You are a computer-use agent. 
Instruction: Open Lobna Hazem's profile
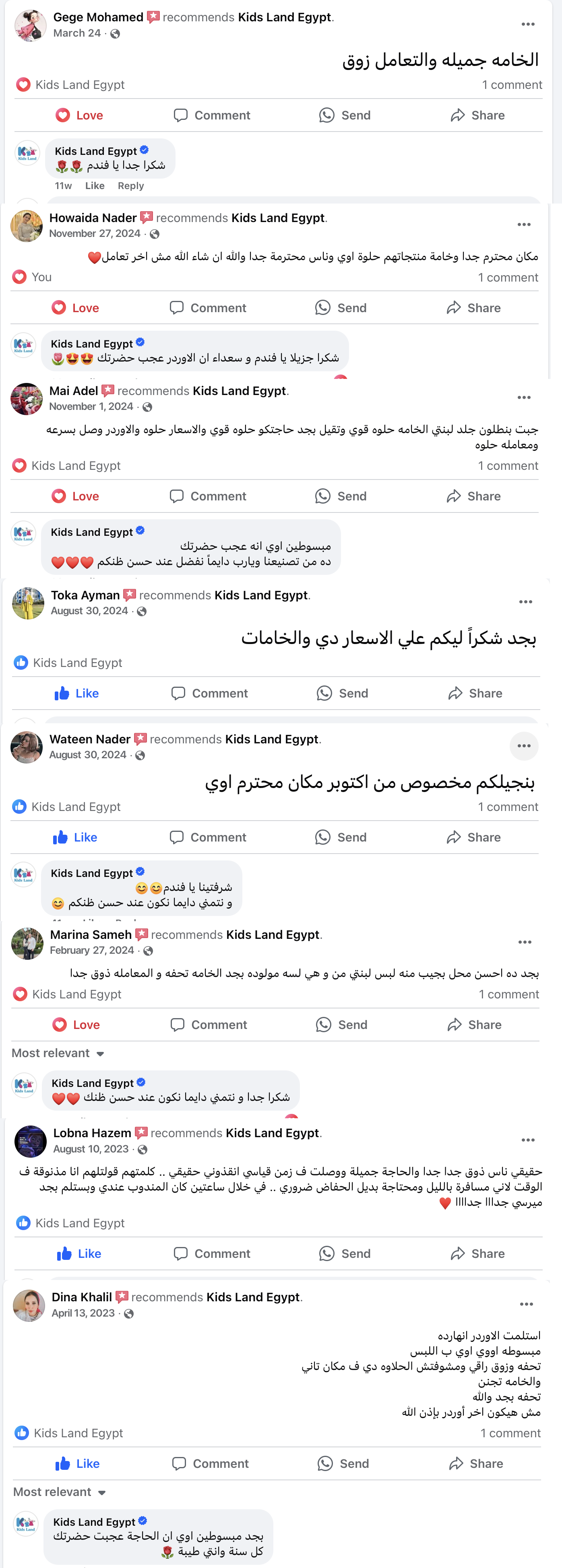[92, 1133]
